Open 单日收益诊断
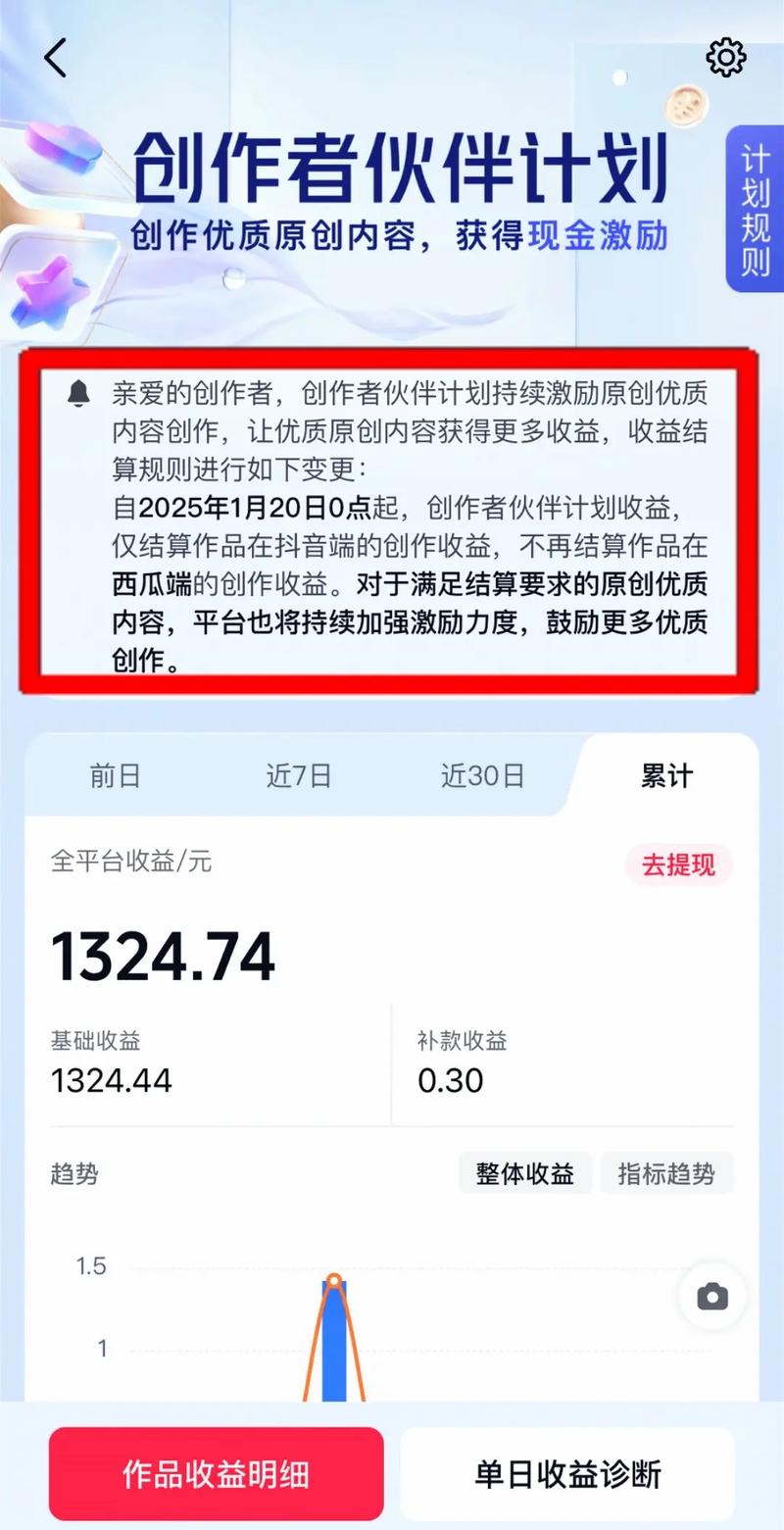This screenshot has width=784, height=1530. pyautogui.click(x=567, y=1473)
